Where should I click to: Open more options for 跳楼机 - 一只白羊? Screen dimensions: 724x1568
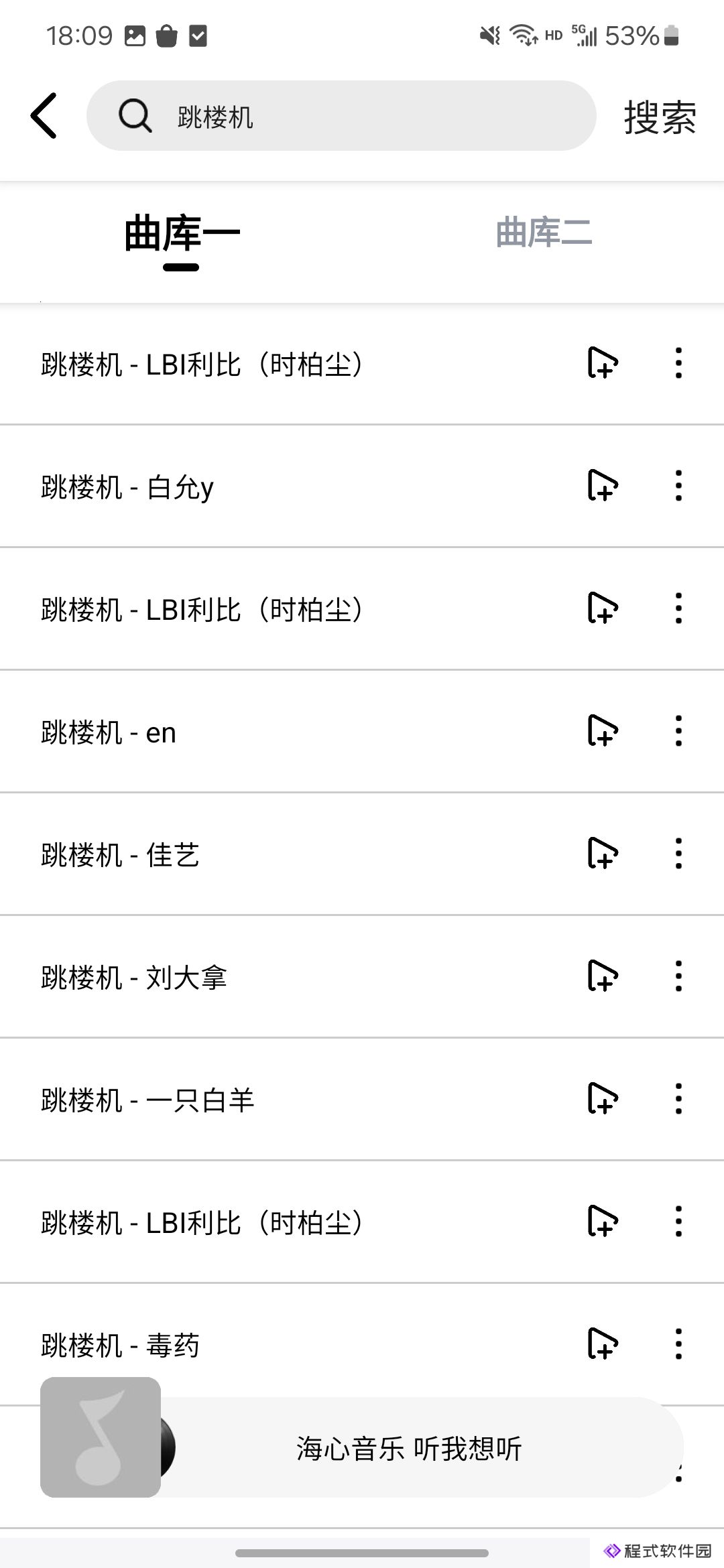[x=678, y=1098]
